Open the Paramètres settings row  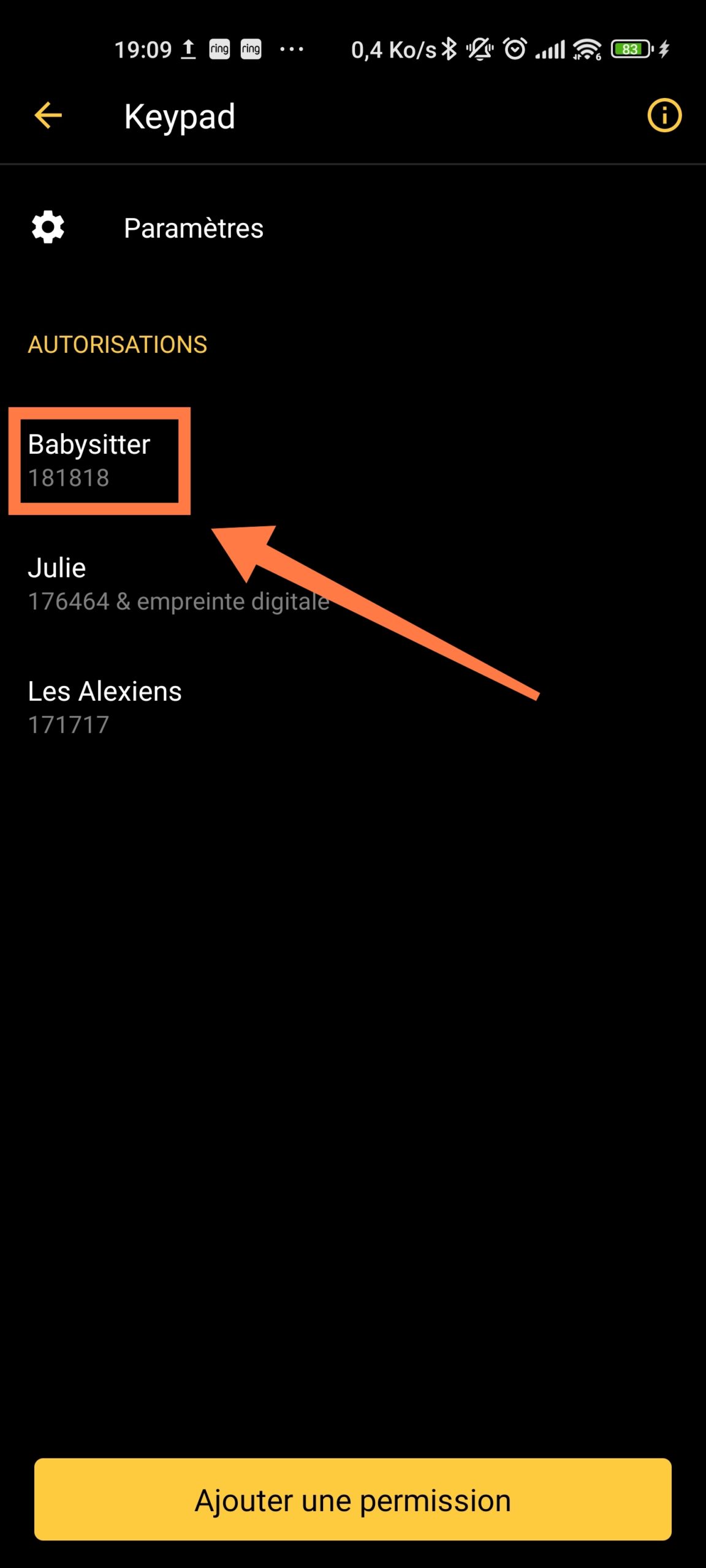point(353,228)
